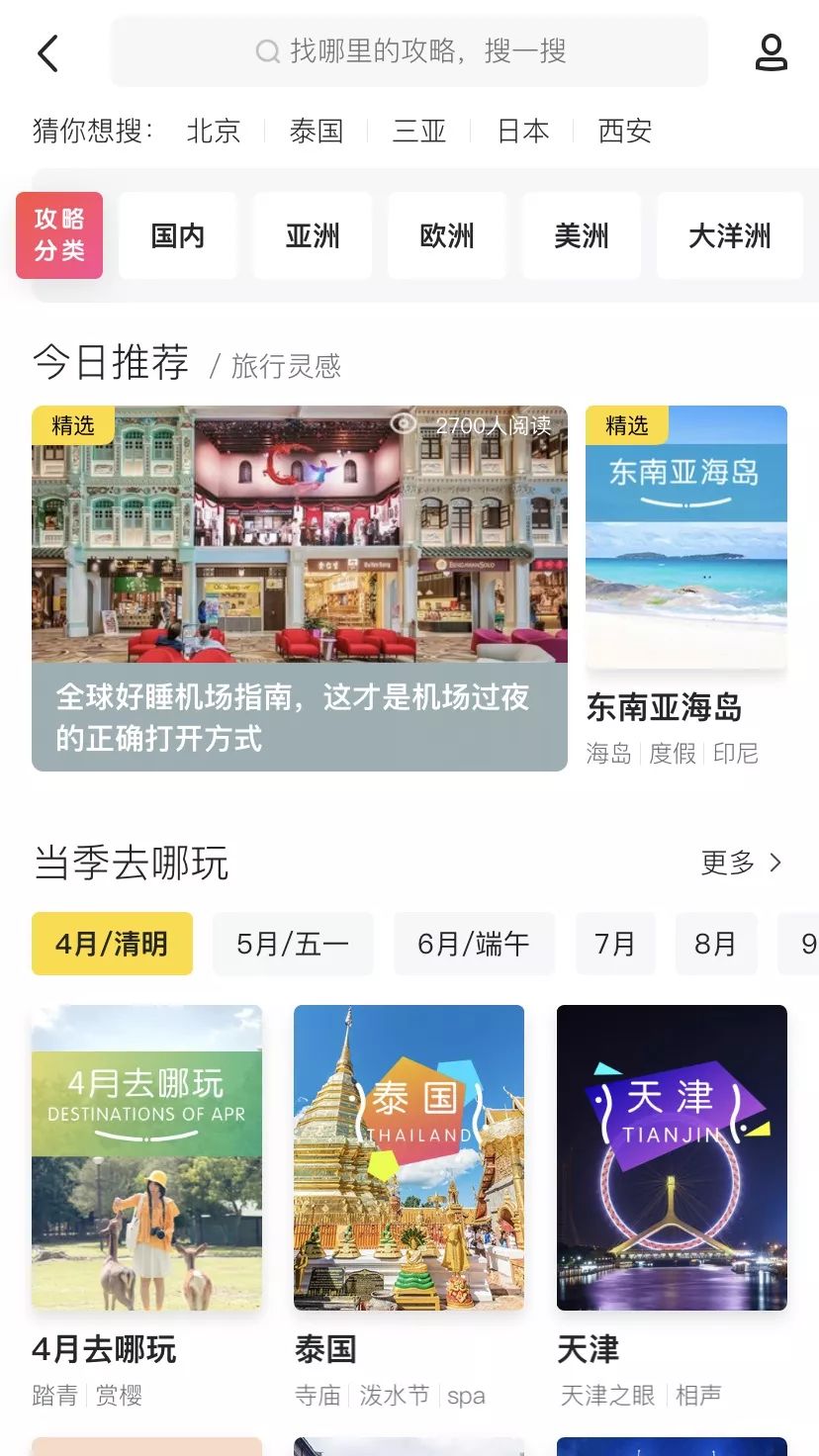Open the 东南亚海岛 featured card image
Viewport: 819px width, 1456px height.
point(686,539)
